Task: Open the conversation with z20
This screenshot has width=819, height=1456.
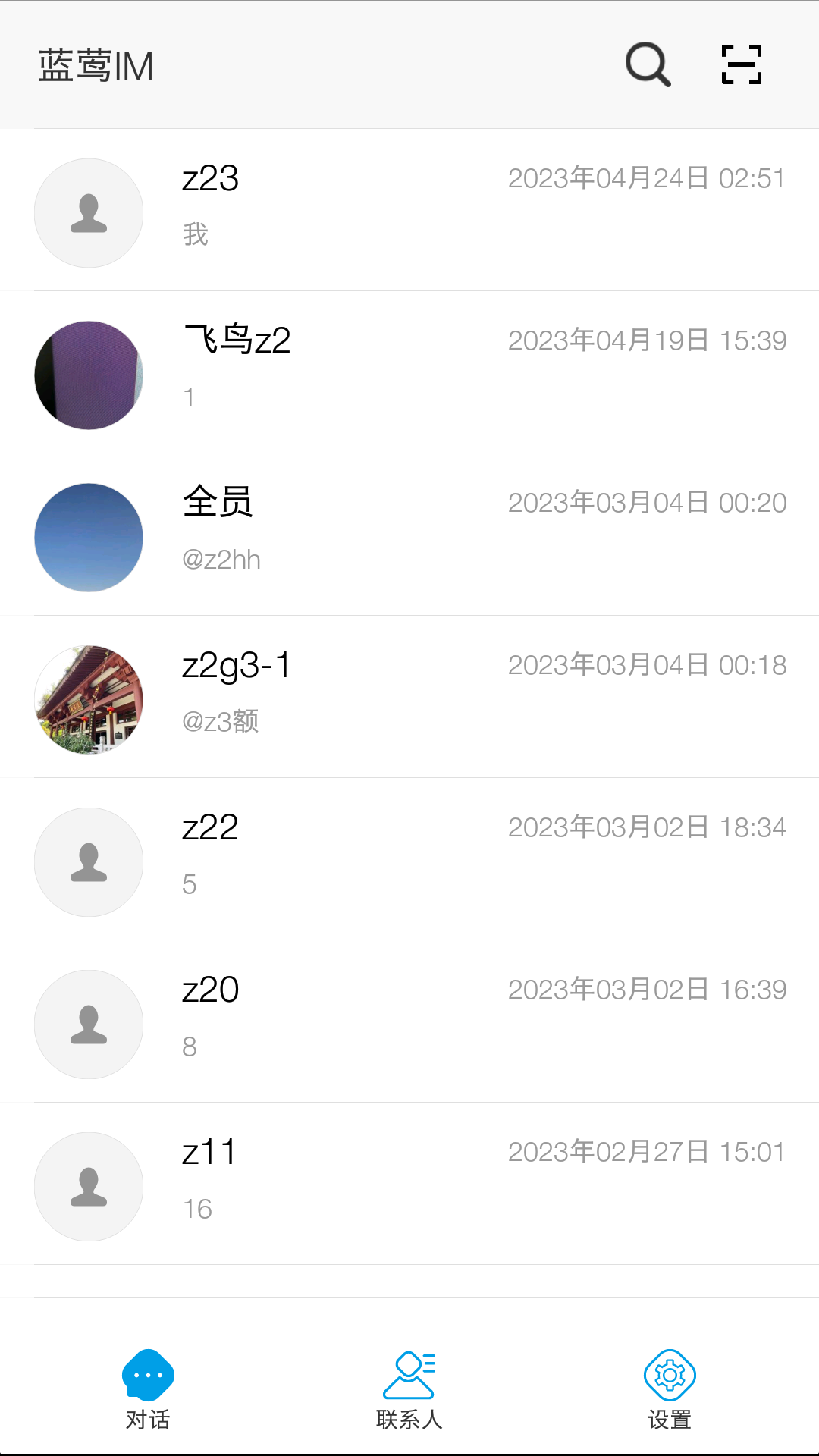Action: (x=409, y=1024)
